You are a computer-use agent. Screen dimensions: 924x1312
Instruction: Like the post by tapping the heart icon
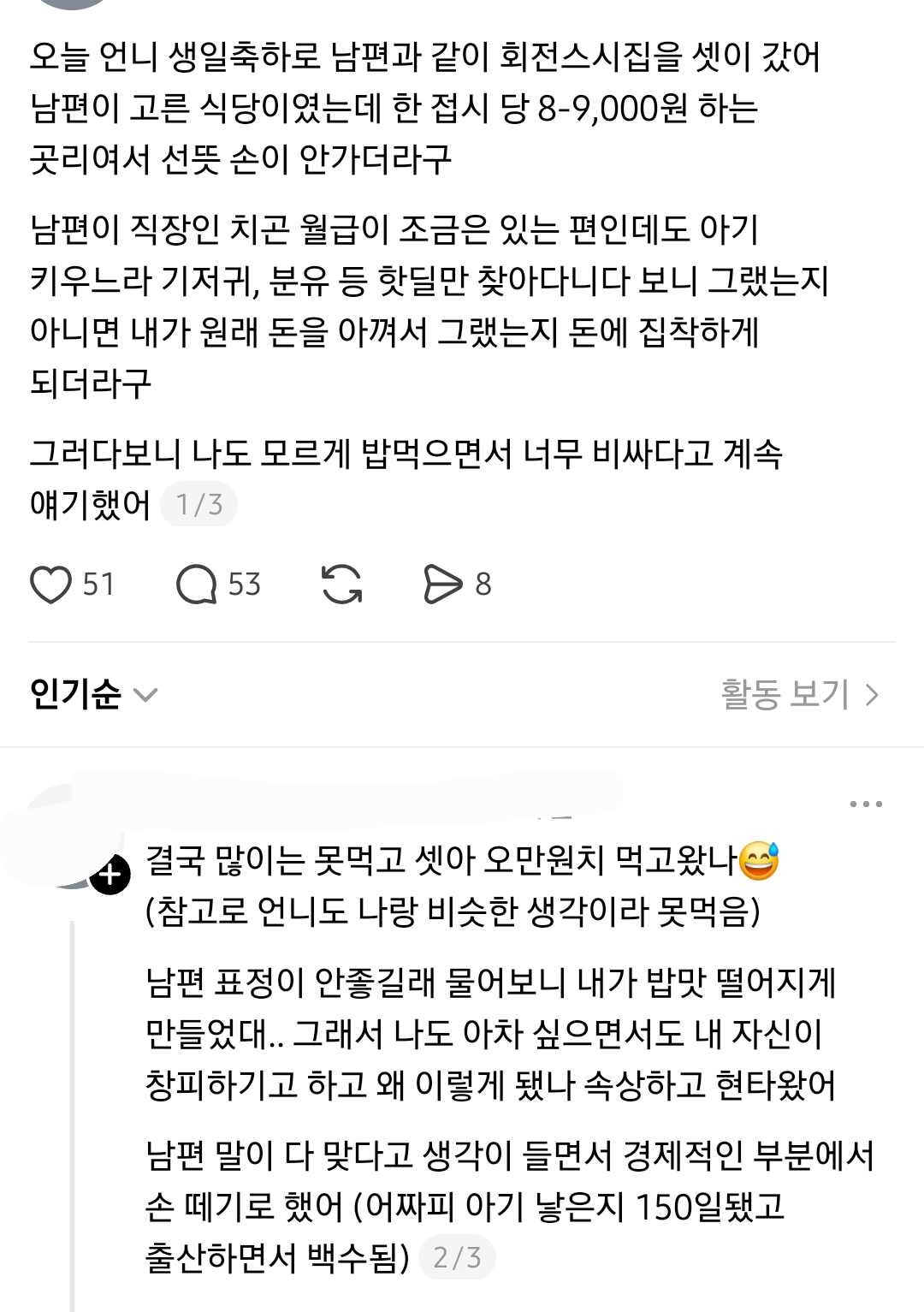tap(53, 583)
